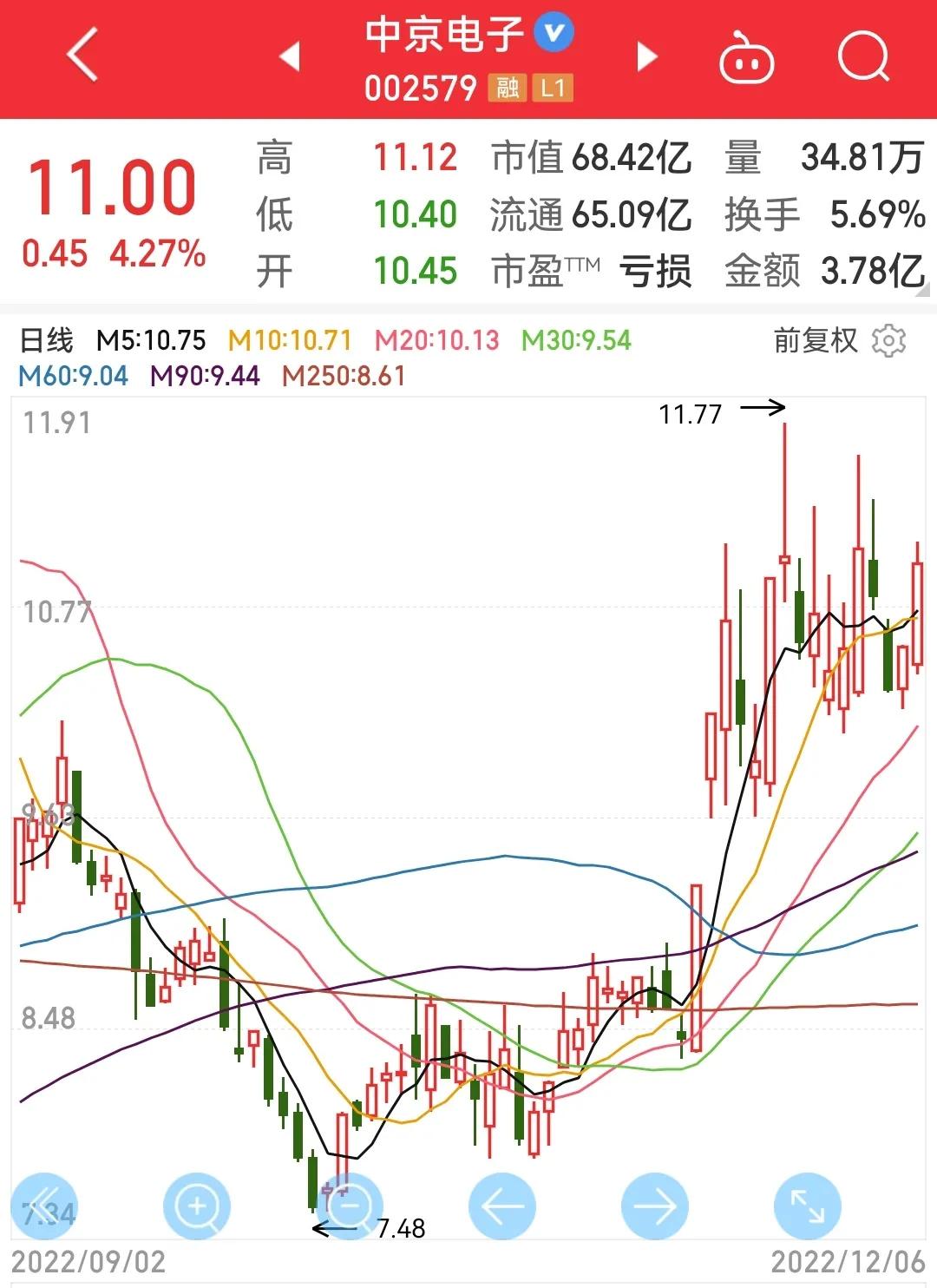This screenshot has height=1288, width=937.
Task: Select the zoom-in magnifier on chart toolbar
Action: [x=198, y=1206]
